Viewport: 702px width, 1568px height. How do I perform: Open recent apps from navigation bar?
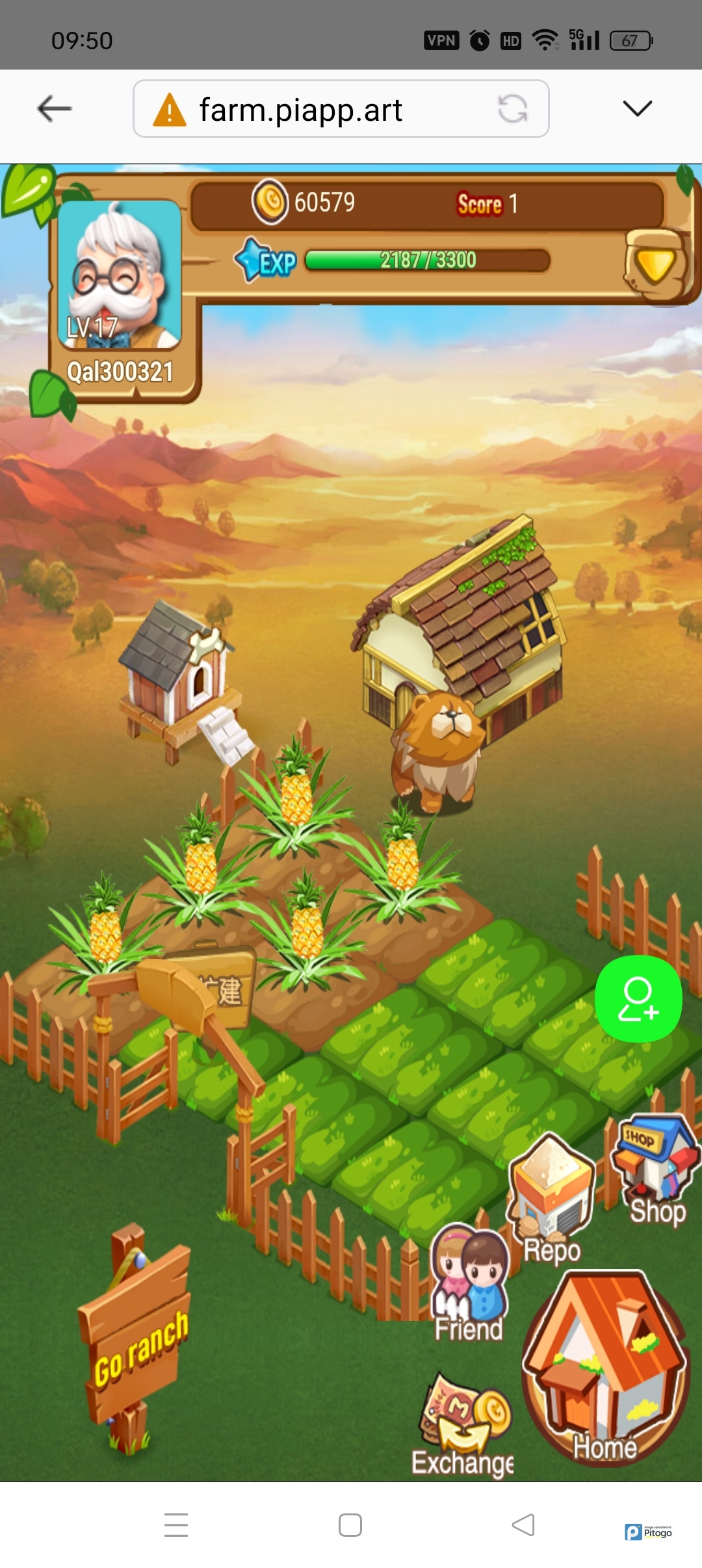(x=176, y=1525)
